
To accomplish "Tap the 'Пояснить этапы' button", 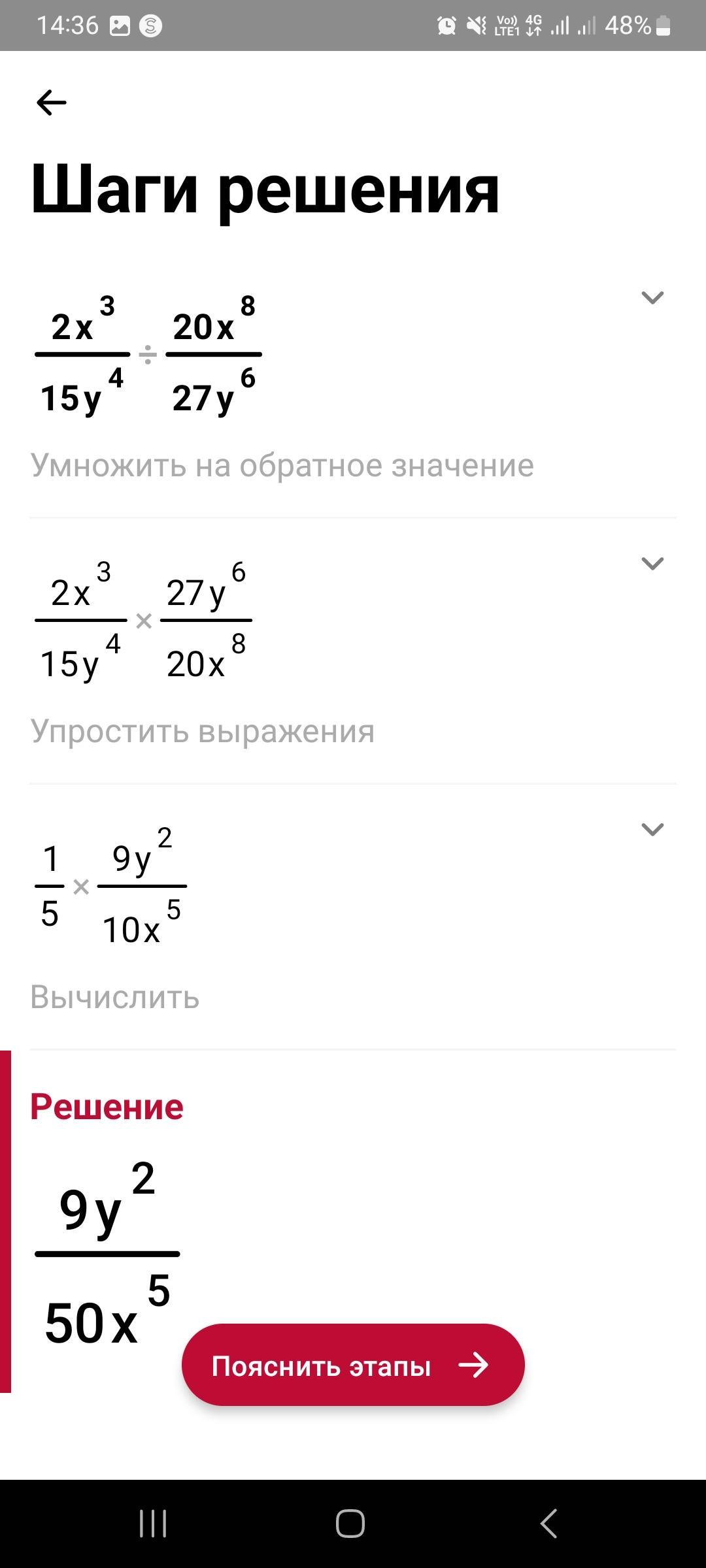I will [x=353, y=1365].
